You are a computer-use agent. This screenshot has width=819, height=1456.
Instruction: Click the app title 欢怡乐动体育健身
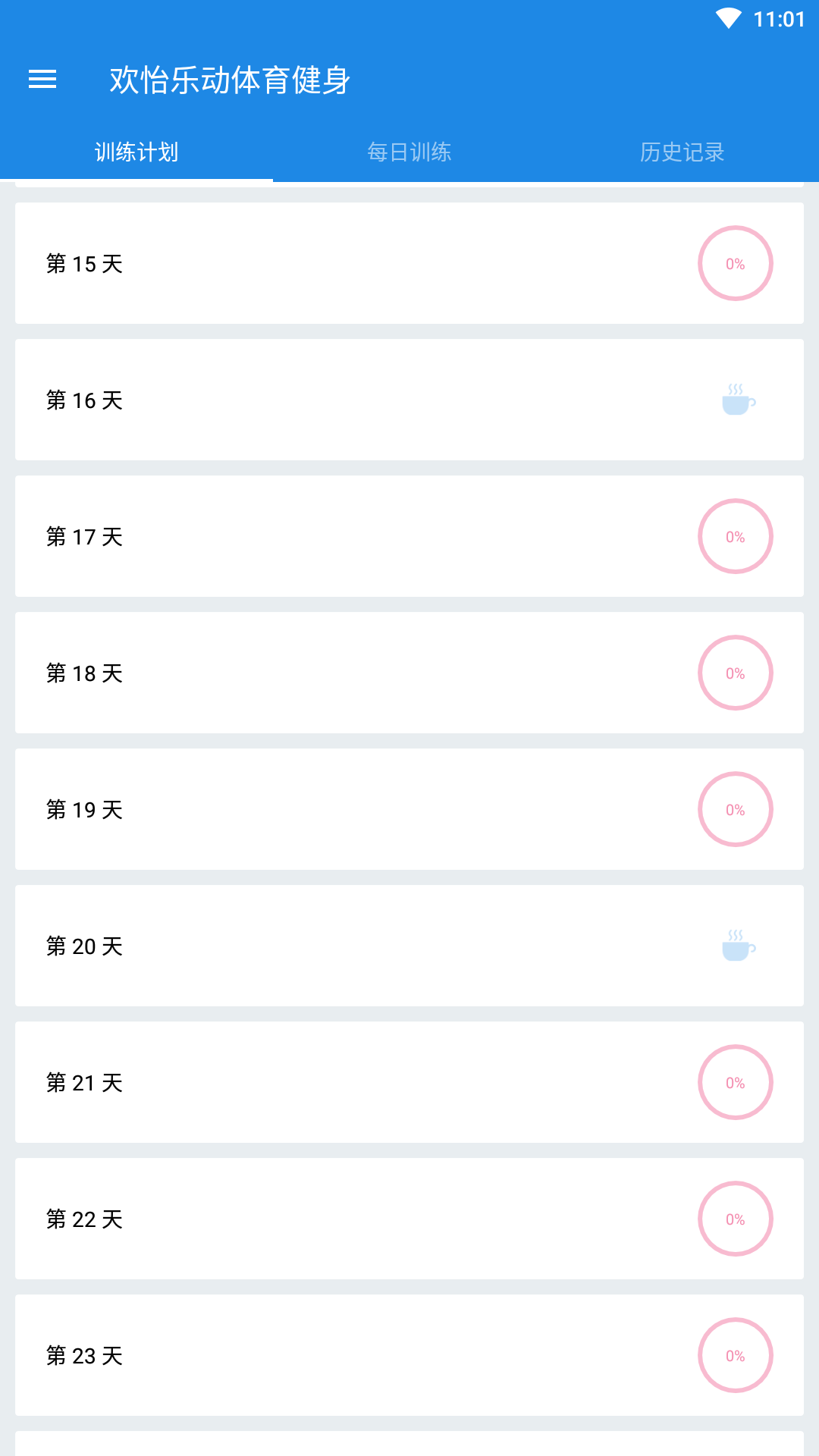tap(228, 81)
